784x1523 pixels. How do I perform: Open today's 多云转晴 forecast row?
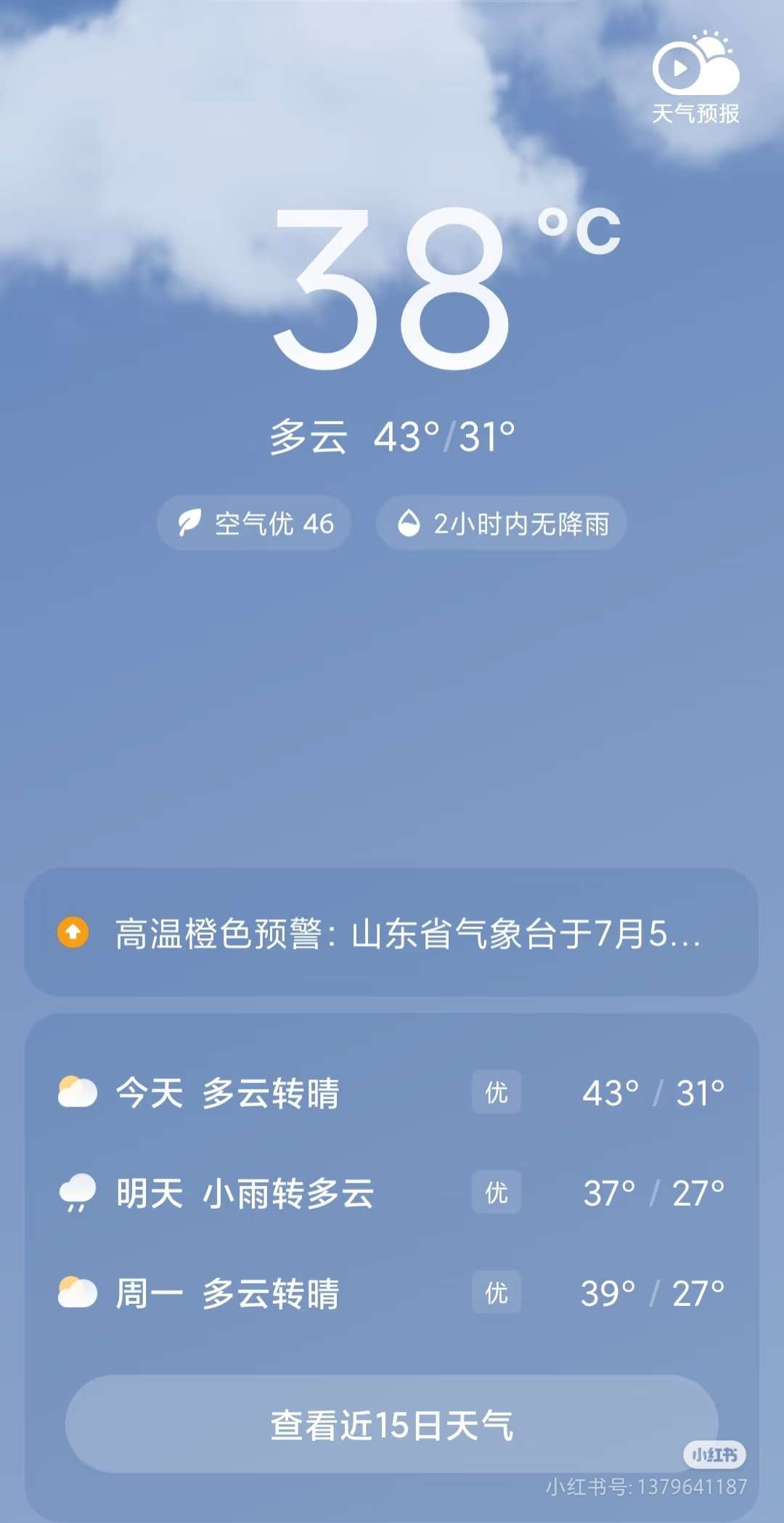tap(391, 1093)
